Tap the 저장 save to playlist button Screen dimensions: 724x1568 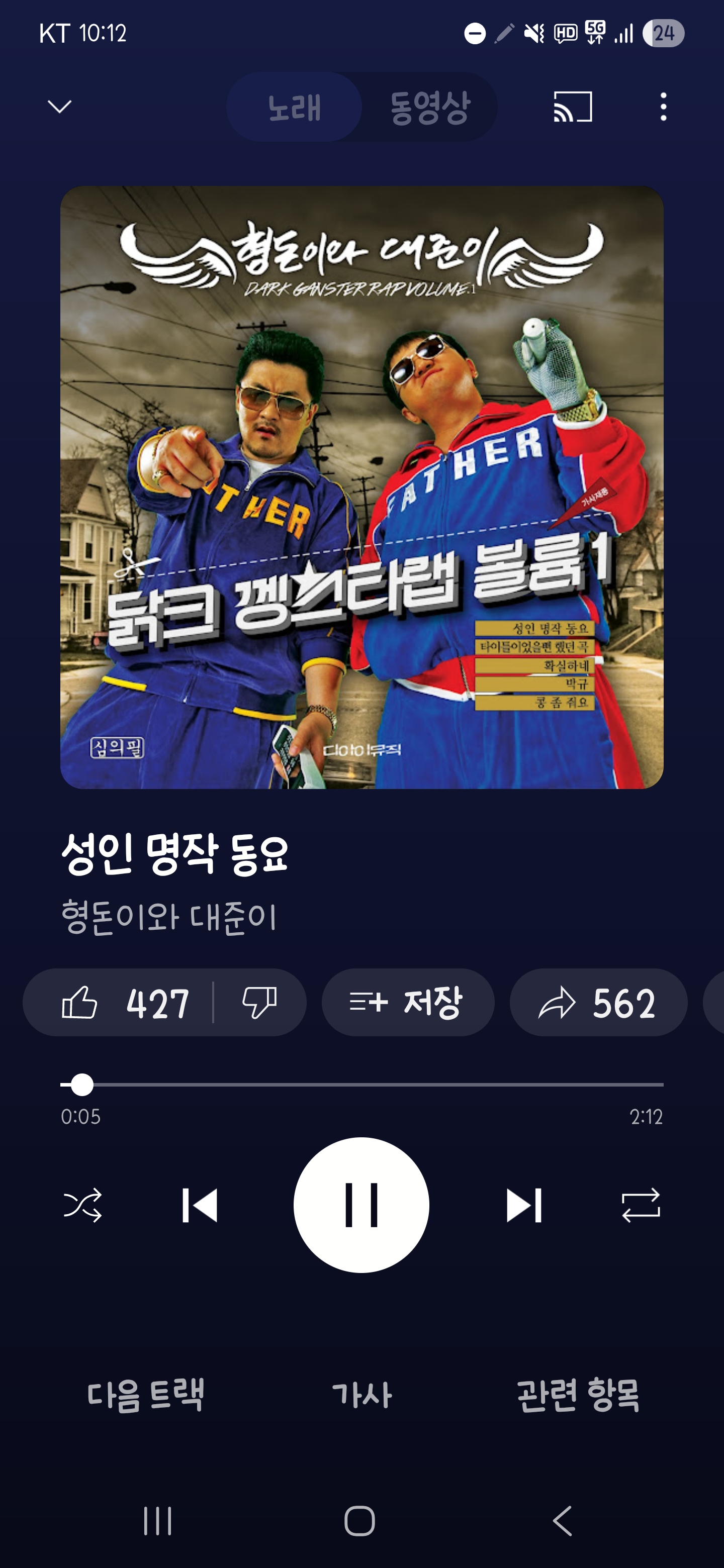(407, 1002)
